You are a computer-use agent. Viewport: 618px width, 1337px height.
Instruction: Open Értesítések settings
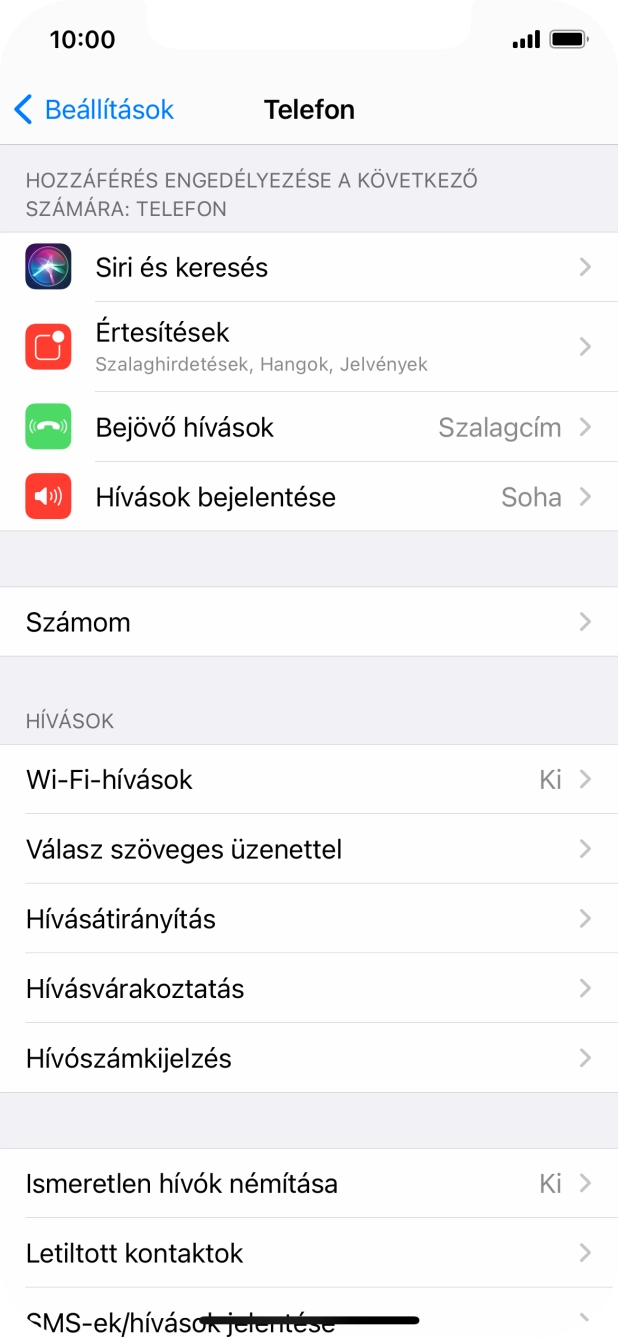pyautogui.click(x=308, y=346)
